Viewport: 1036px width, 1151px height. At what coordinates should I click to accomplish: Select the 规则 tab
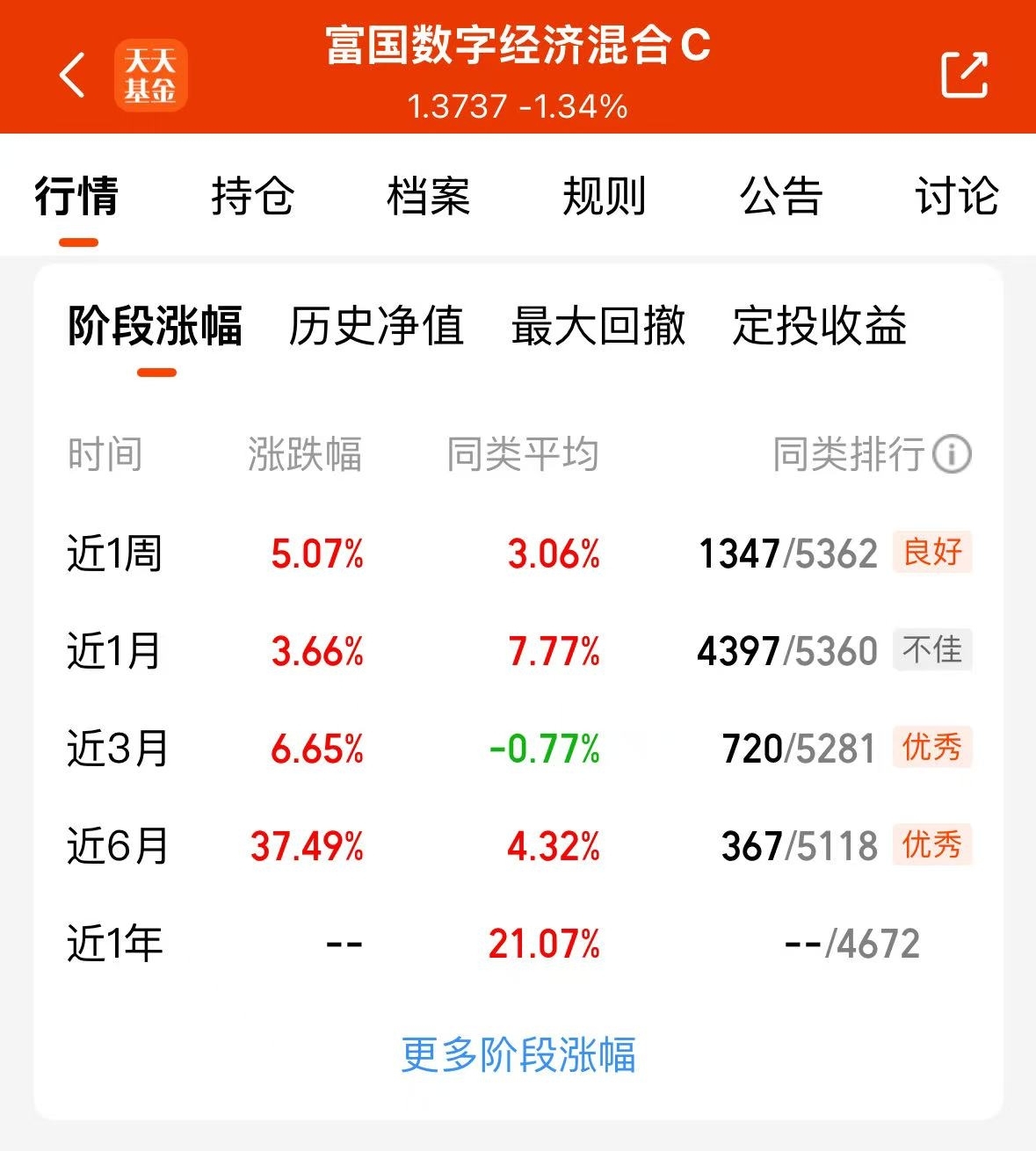[605, 195]
